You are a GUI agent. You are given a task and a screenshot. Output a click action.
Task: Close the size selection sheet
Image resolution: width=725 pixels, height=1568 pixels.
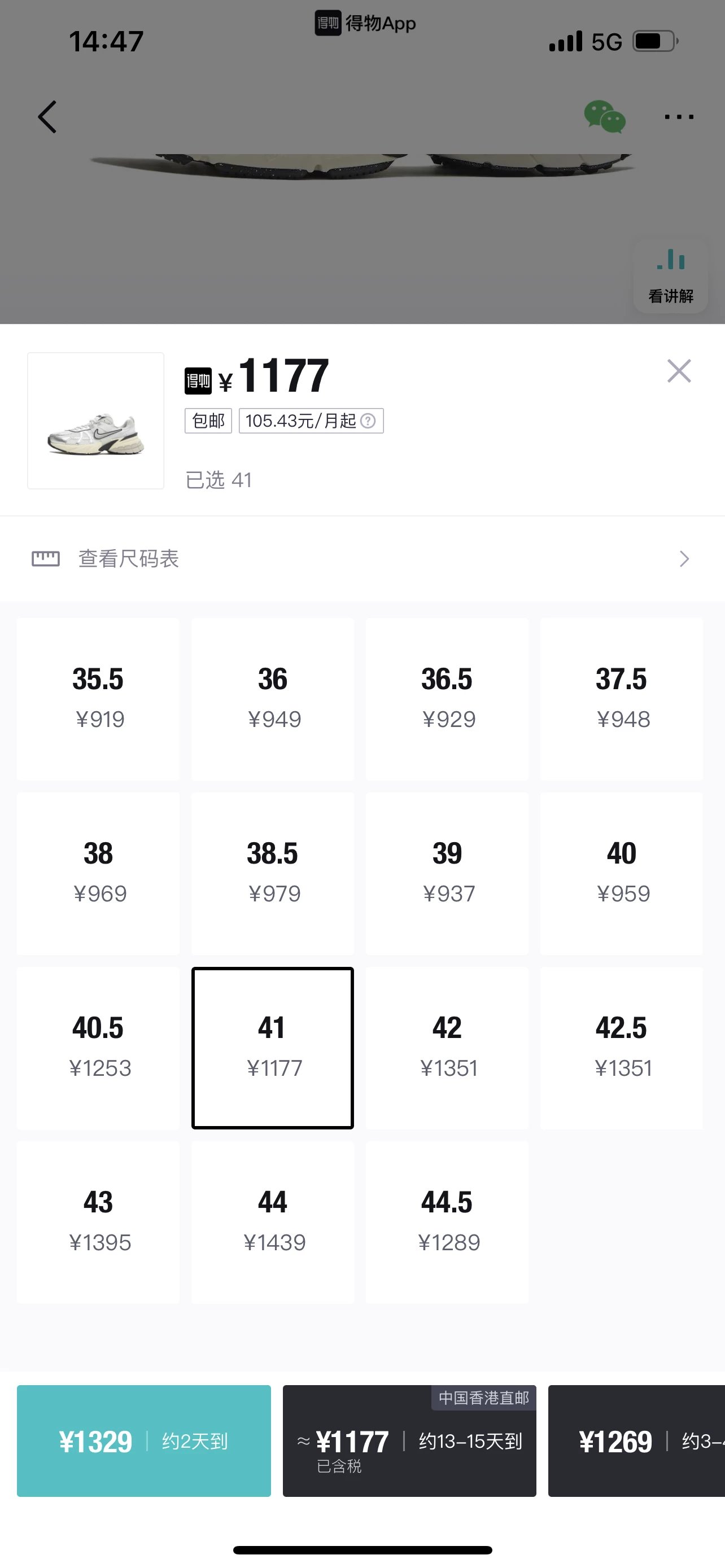(679, 371)
